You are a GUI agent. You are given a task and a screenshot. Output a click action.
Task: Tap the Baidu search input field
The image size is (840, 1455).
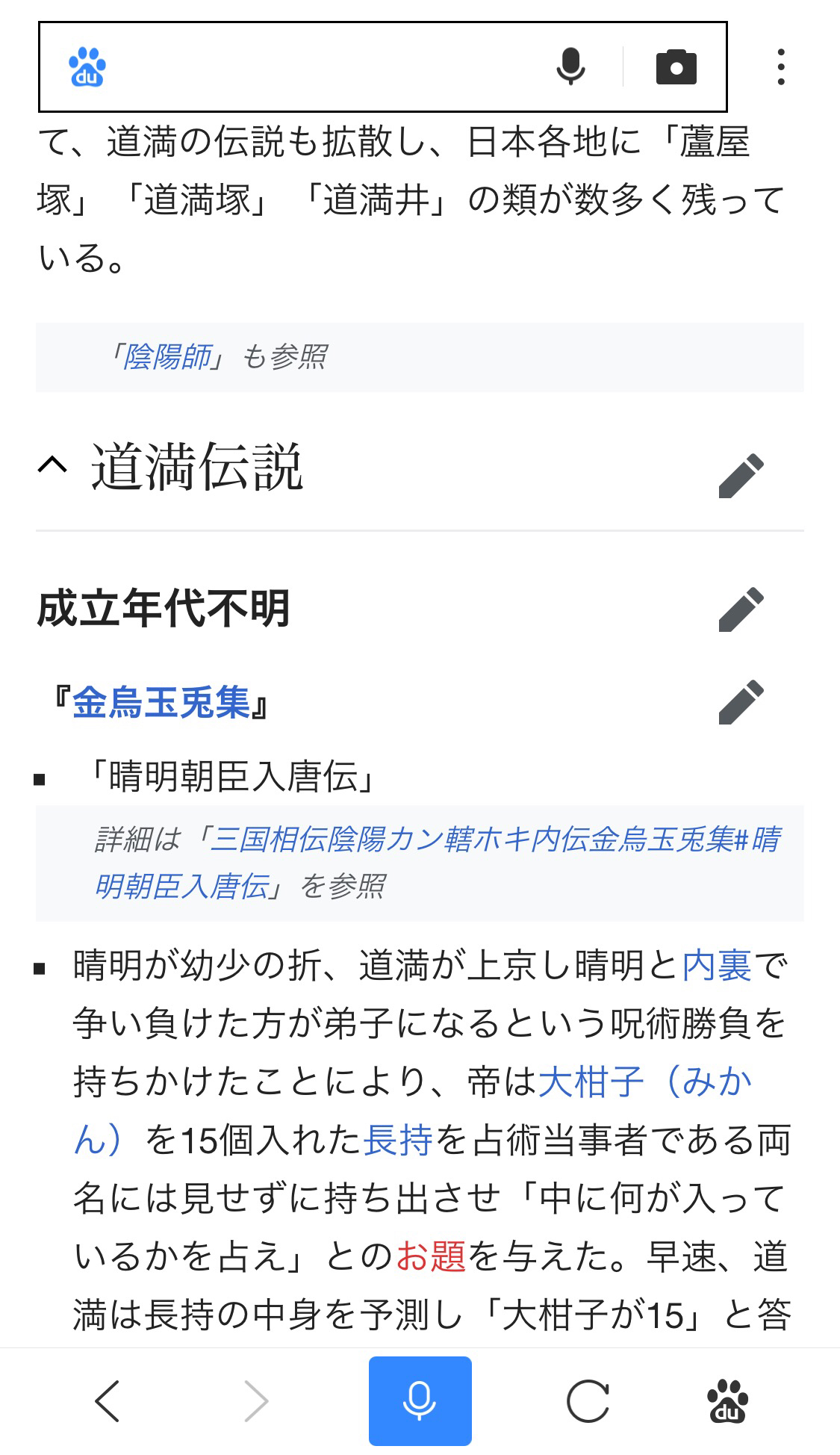click(x=329, y=67)
